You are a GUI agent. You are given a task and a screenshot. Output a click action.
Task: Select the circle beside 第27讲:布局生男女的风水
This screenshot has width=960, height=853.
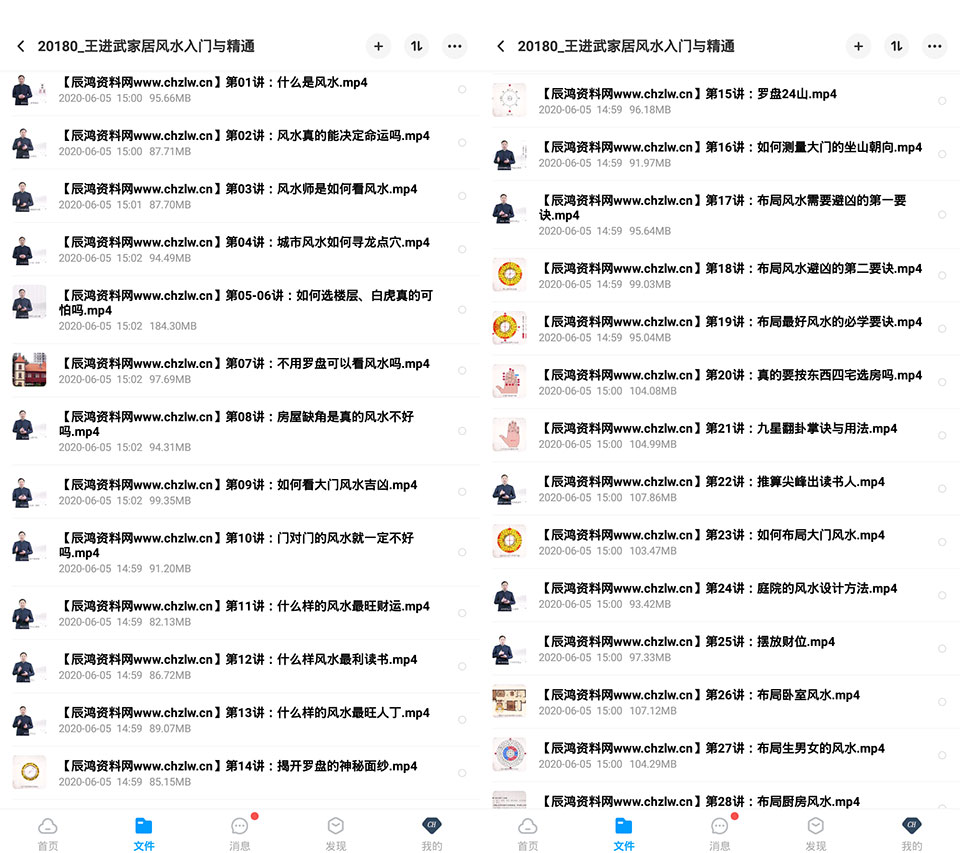click(942, 755)
